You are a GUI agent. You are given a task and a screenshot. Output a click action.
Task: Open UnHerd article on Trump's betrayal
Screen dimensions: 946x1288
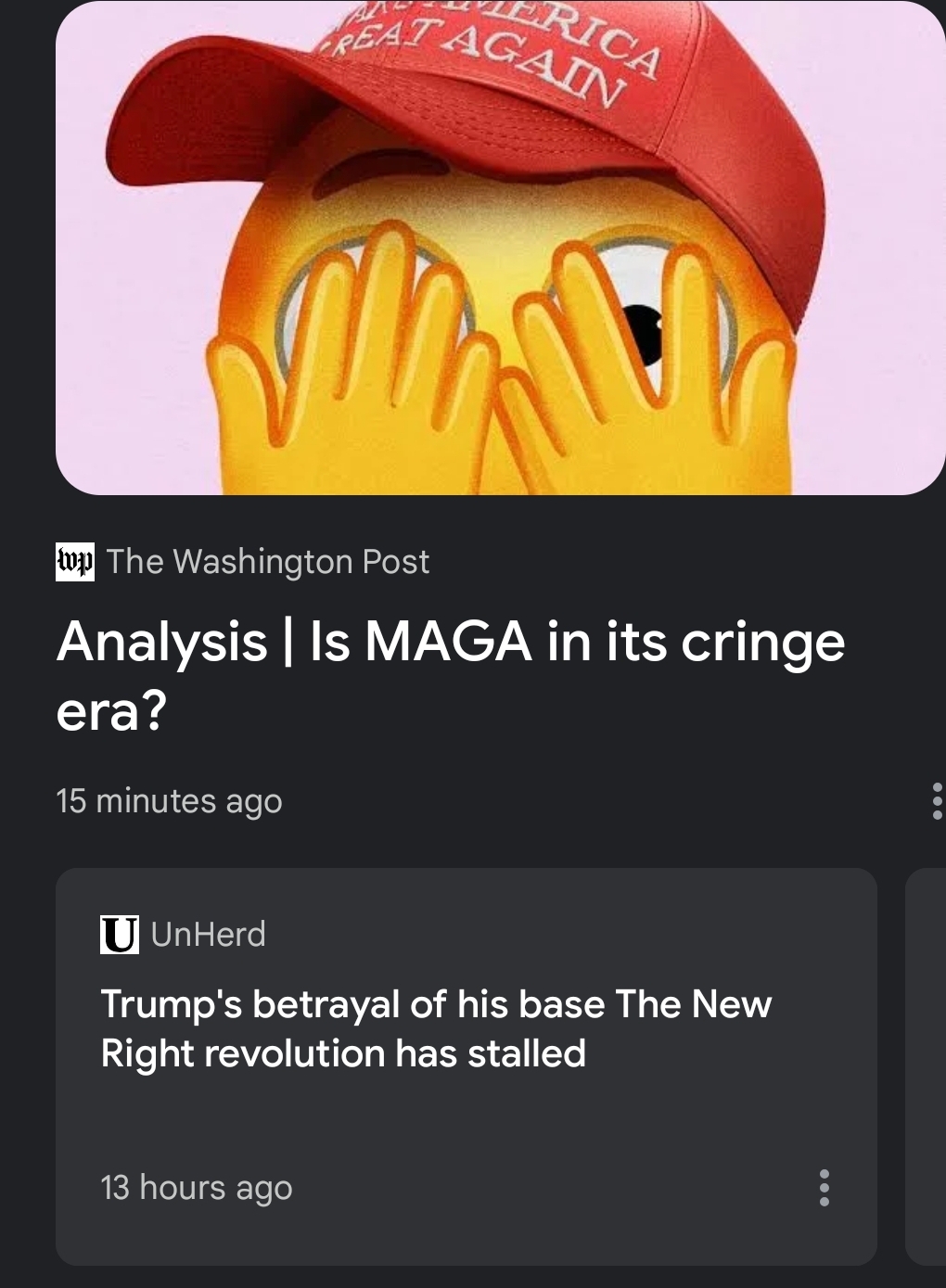[x=436, y=1029]
